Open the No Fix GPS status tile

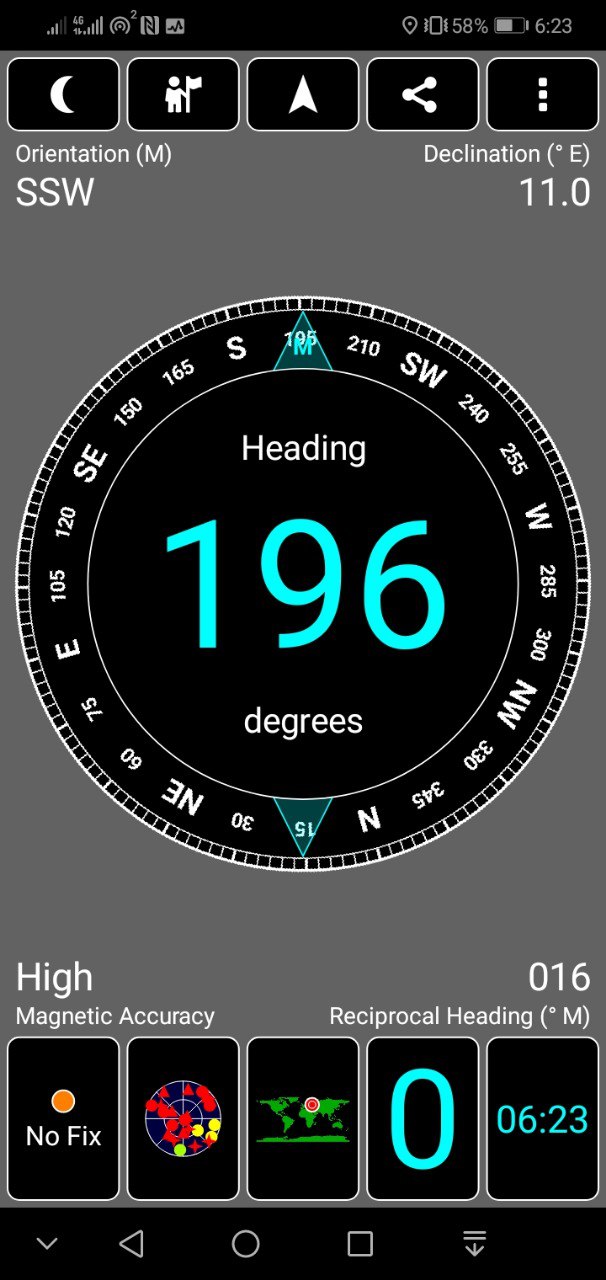63,1118
